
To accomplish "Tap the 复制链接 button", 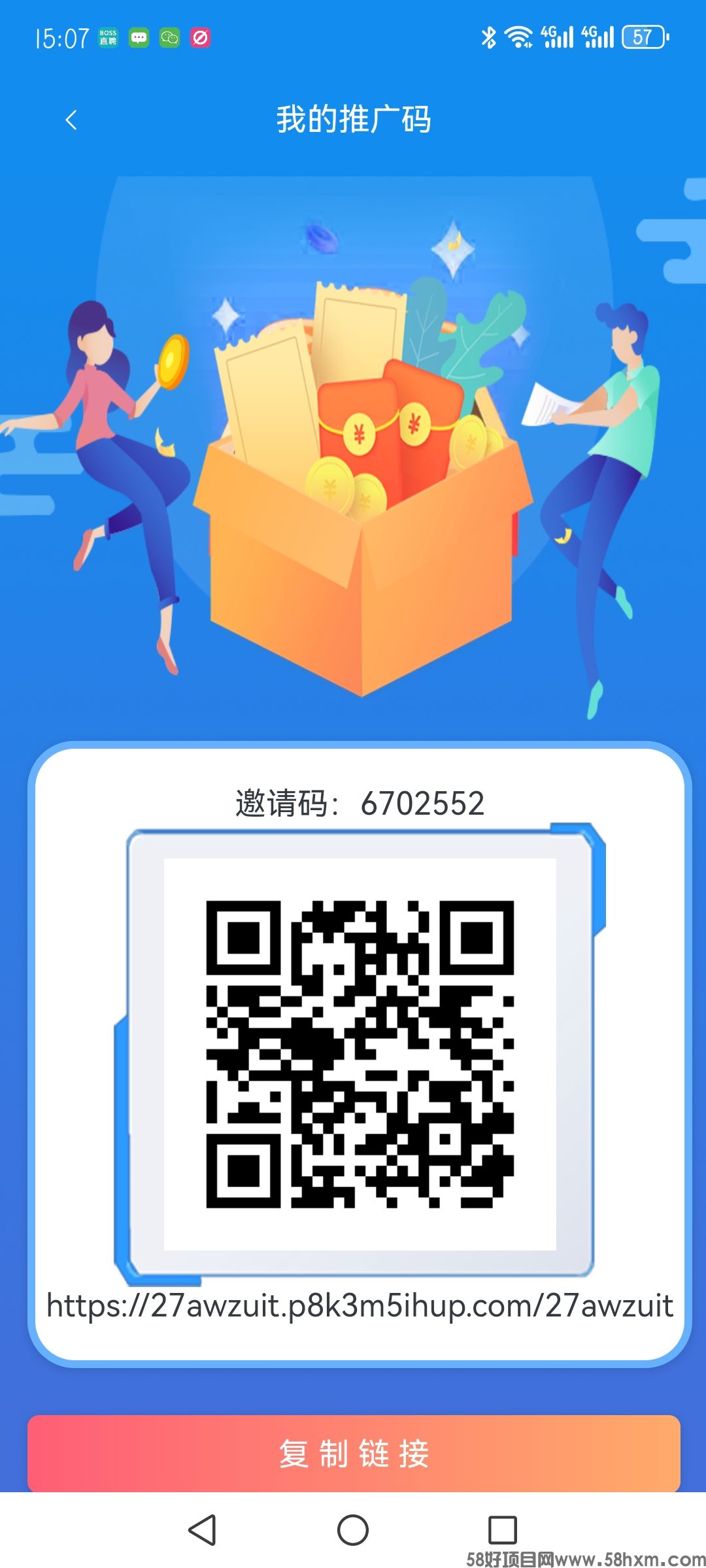I will 354,1454.
